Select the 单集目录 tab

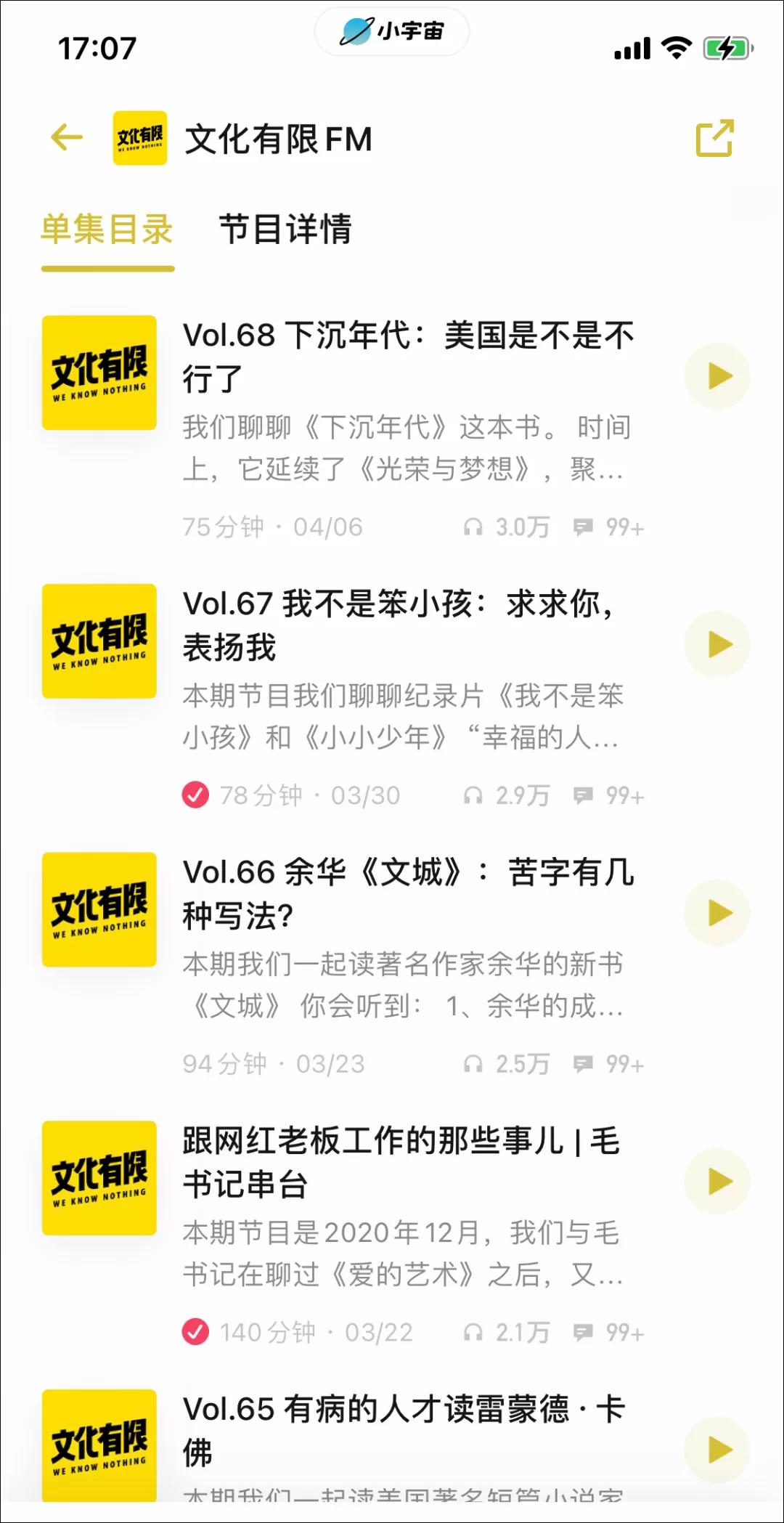pyautogui.click(x=109, y=231)
